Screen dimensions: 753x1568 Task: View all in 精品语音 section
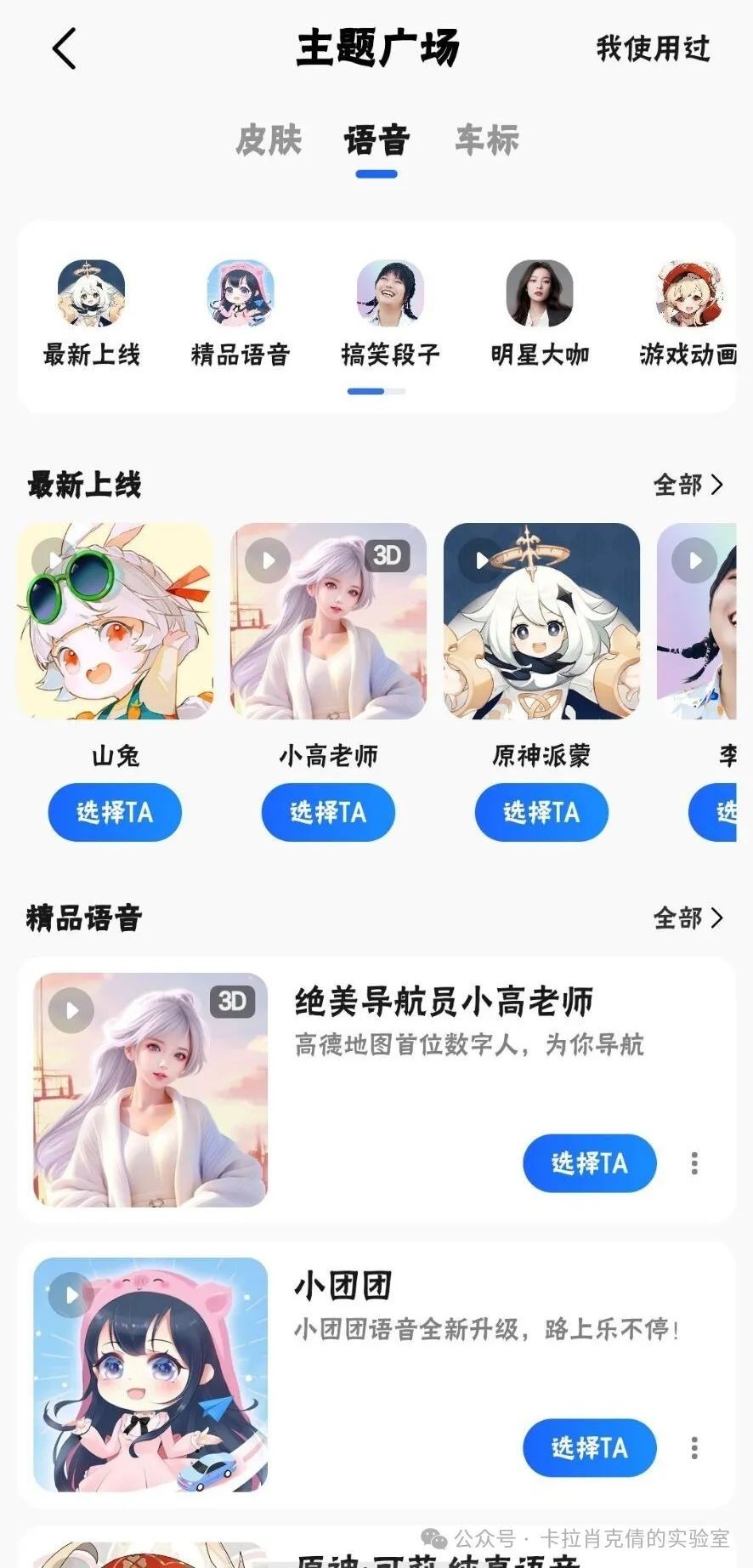click(x=688, y=918)
